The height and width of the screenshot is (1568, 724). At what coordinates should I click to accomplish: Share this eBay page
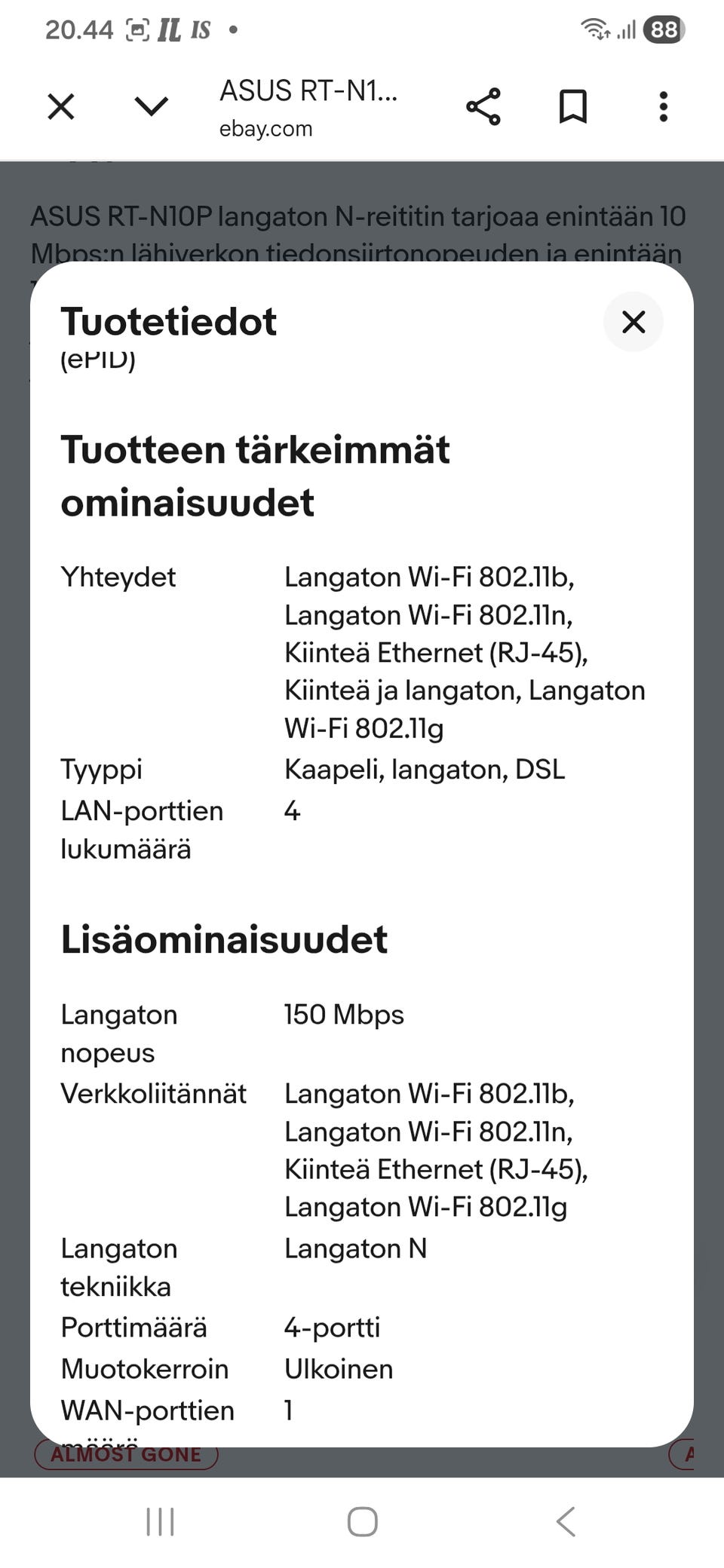483,106
